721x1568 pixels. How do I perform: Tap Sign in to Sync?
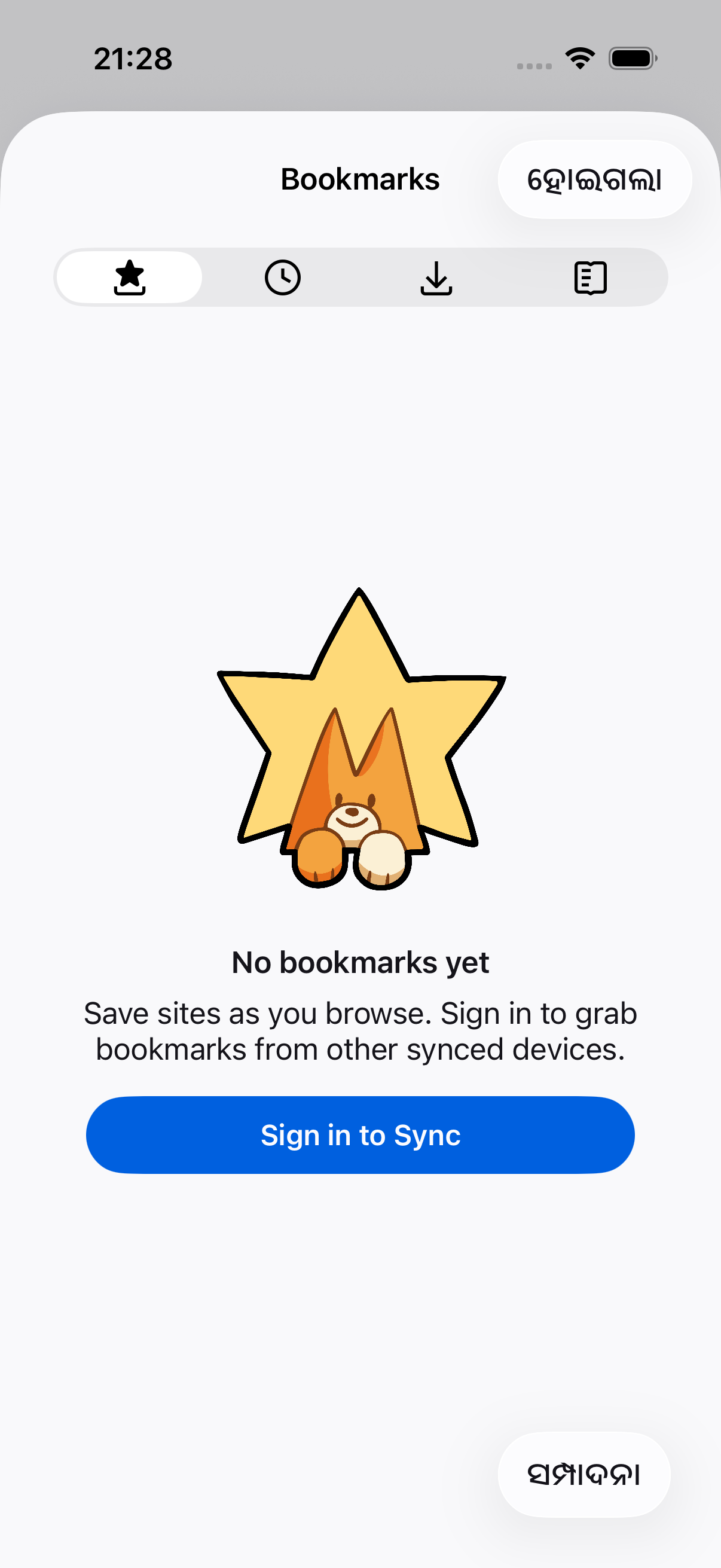pyautogui.click(x=360, y=1135)
